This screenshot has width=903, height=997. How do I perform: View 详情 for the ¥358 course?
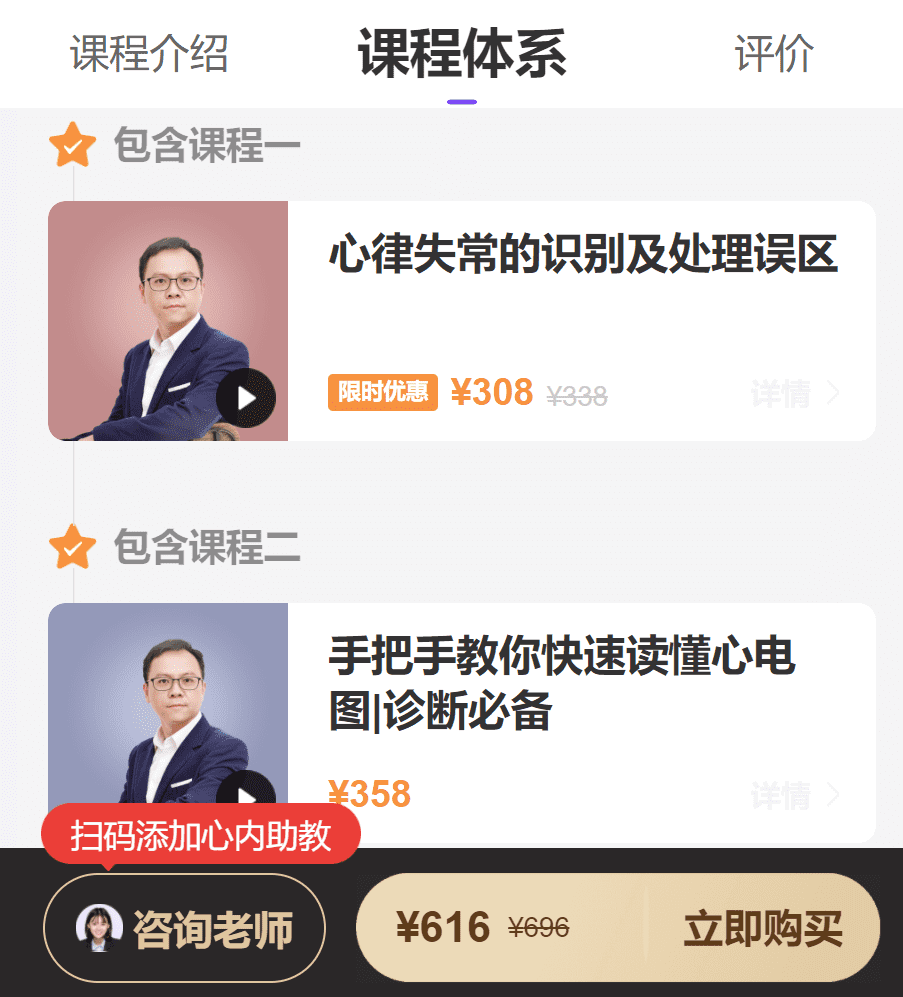(x=795, y=796)
